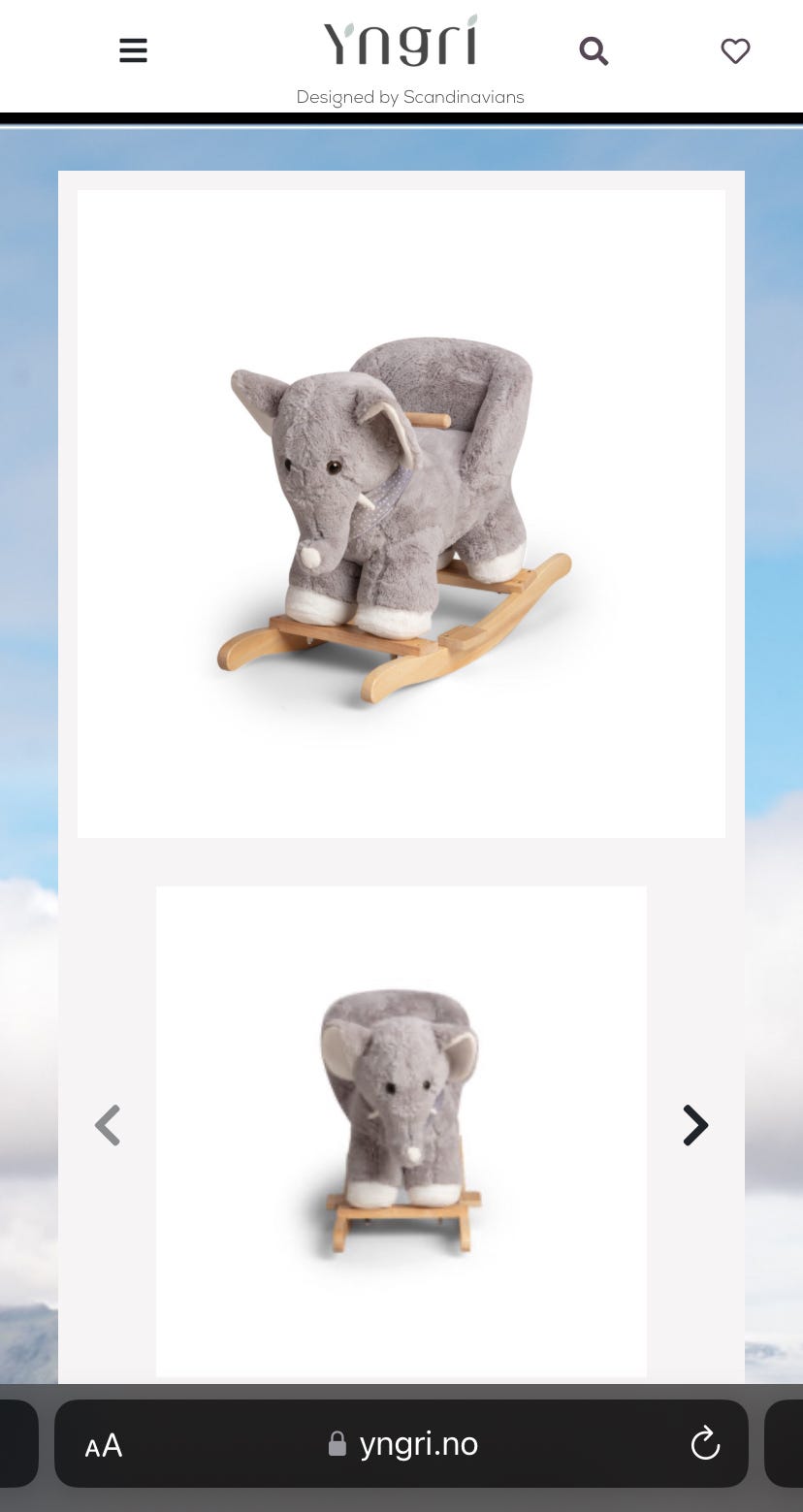The width and height of the screenshot is (803, 1512).
Task: Open the search magnifier icon
Action: 594,50
